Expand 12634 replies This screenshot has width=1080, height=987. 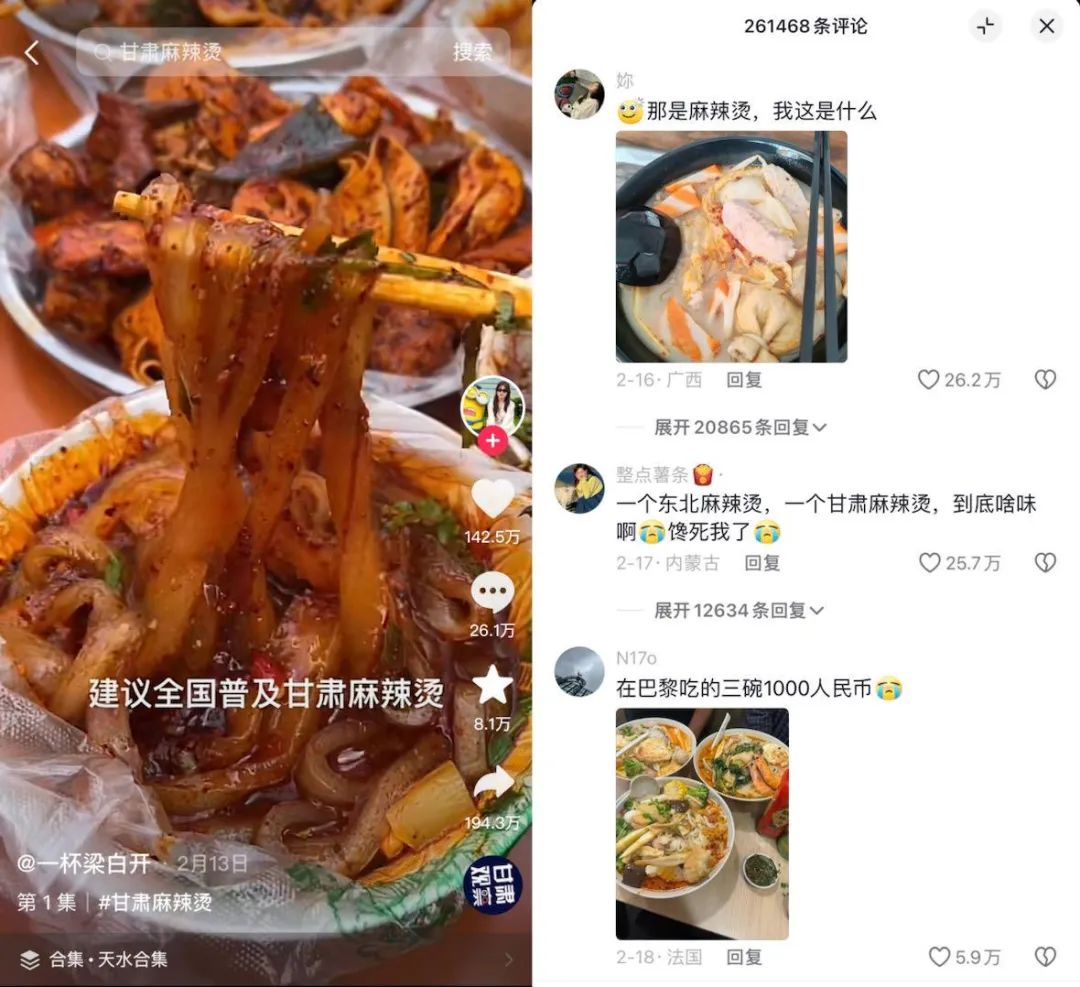(740, 610)
